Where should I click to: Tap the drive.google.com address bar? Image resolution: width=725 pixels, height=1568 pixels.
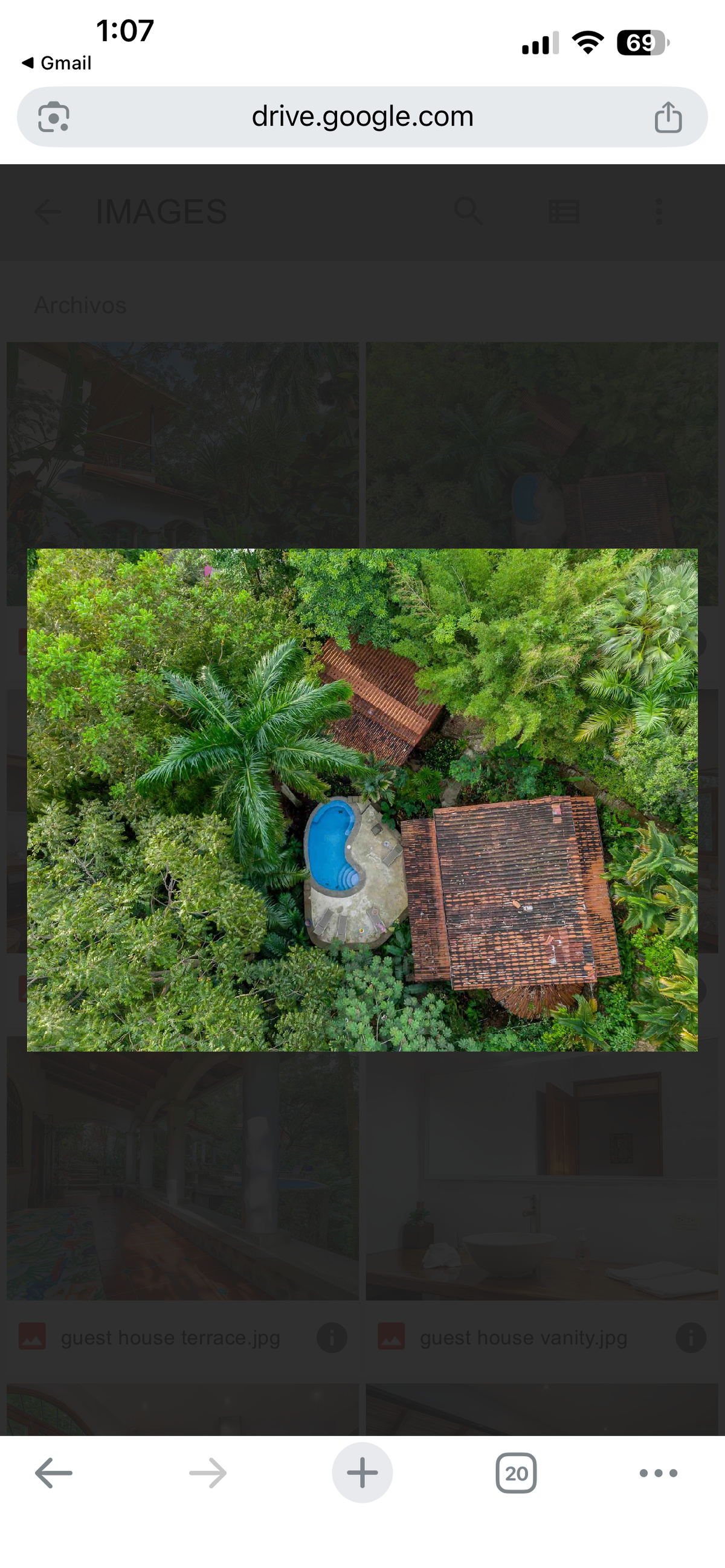pos(362,117)
